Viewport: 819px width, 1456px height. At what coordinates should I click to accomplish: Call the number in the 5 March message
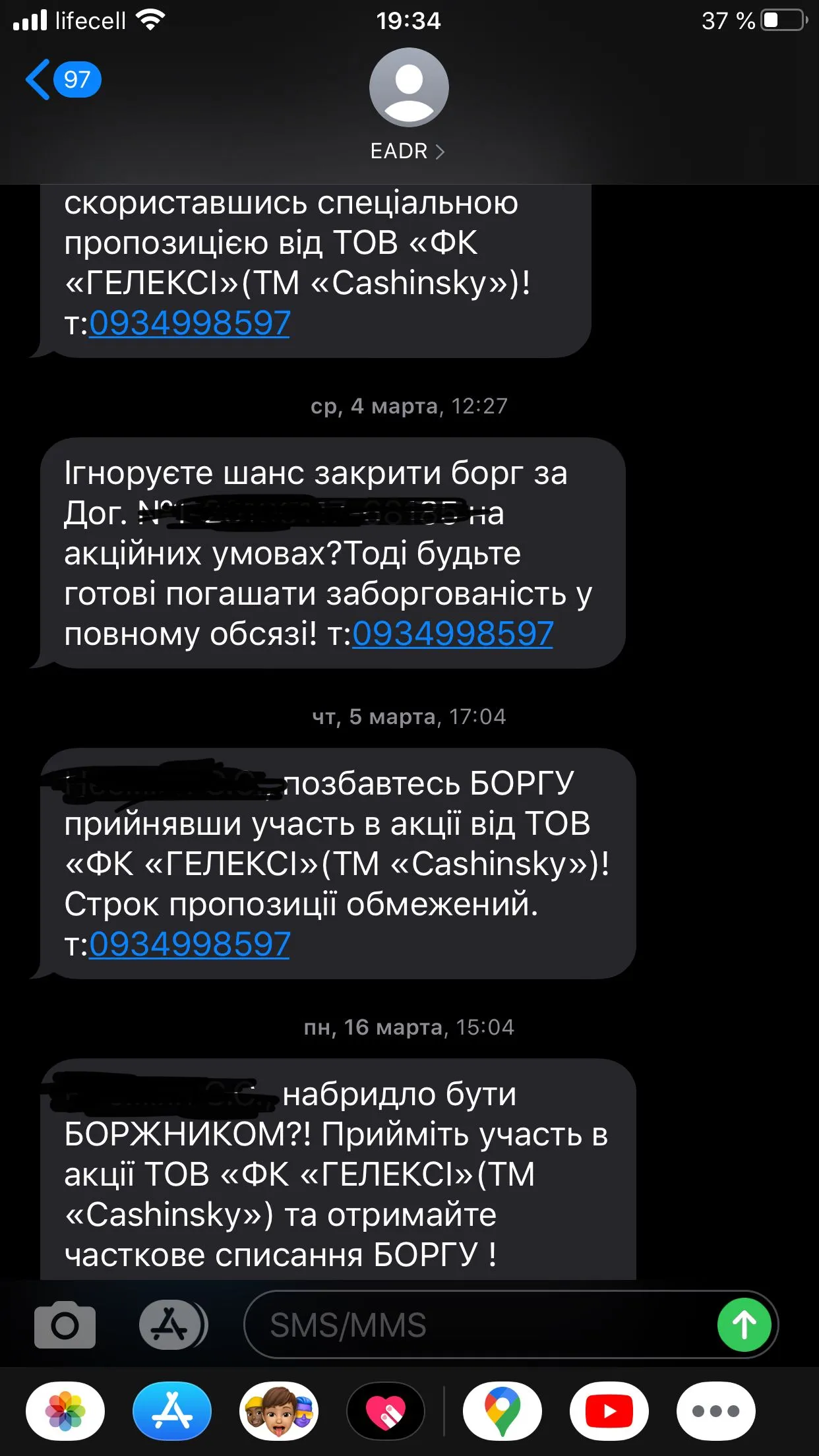click(x=189, y=944)
